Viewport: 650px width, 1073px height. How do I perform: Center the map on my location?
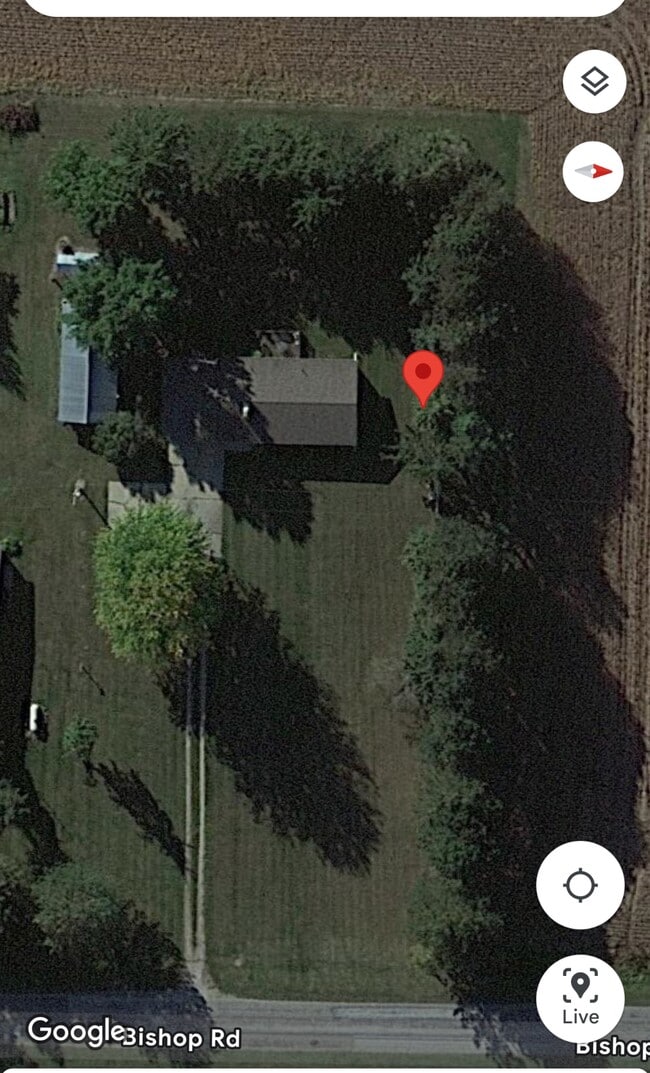point(580,885)
